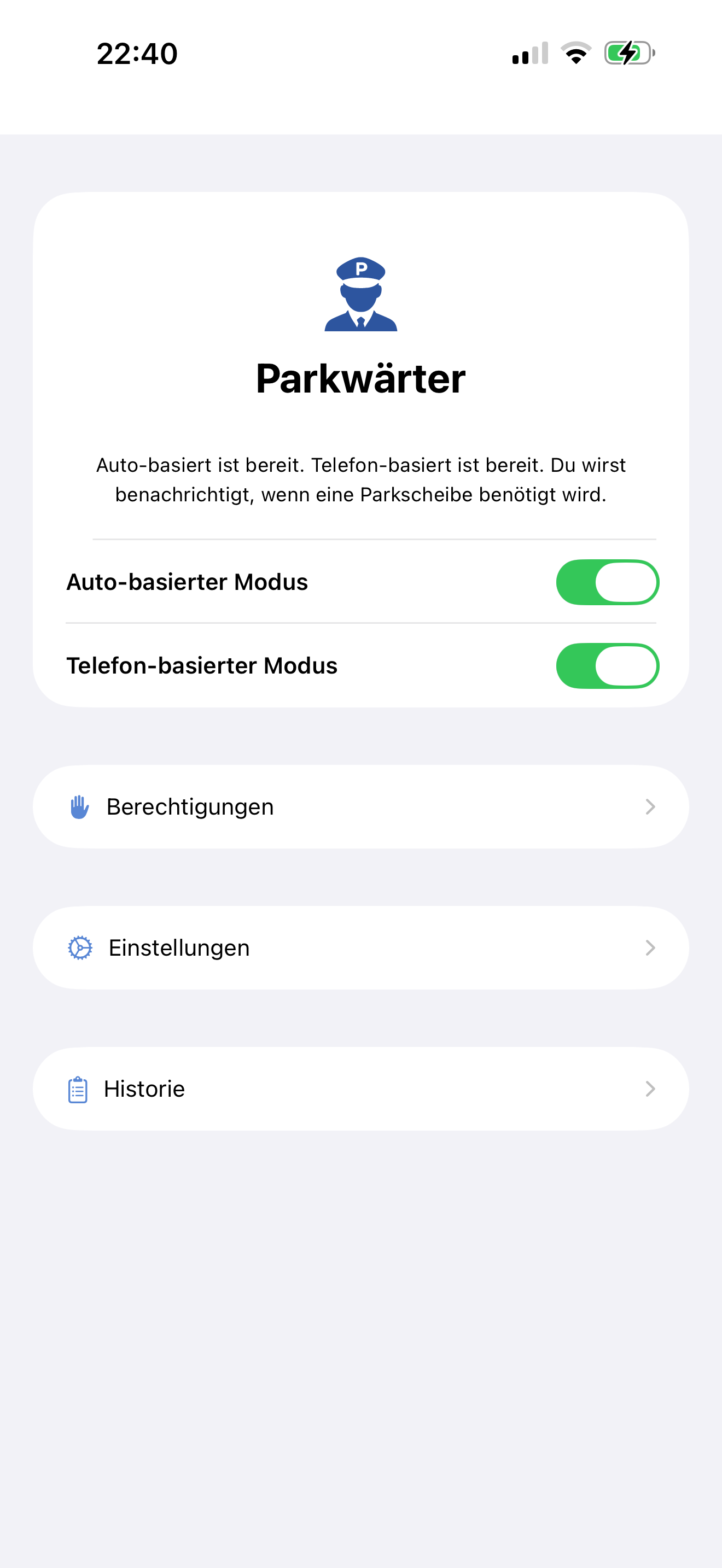Expand Berechtigungen via its chevron
Screen dimensions: 722x1568
pyautogui.click(x=651, y=806)
